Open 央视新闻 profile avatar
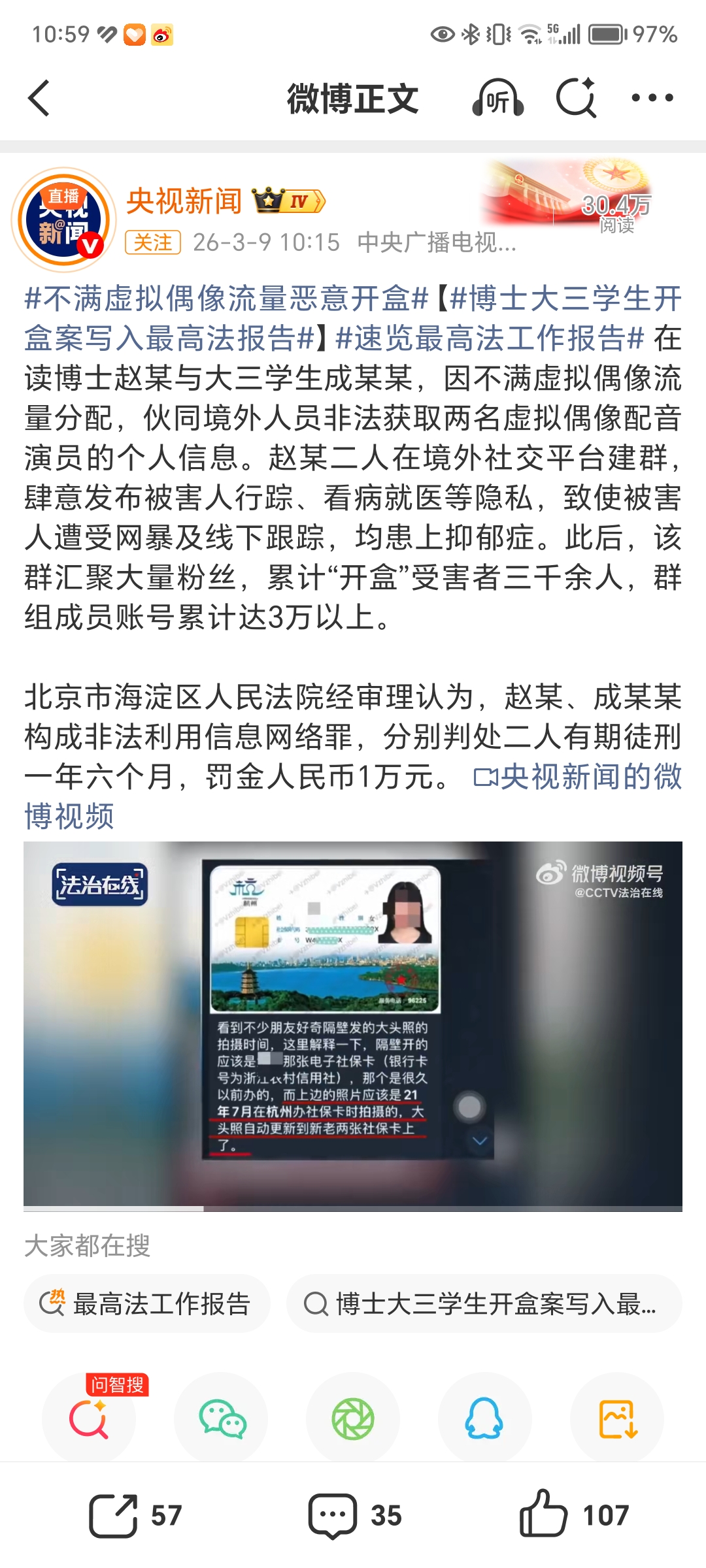Screen dimensions: 706x1568 63,220
